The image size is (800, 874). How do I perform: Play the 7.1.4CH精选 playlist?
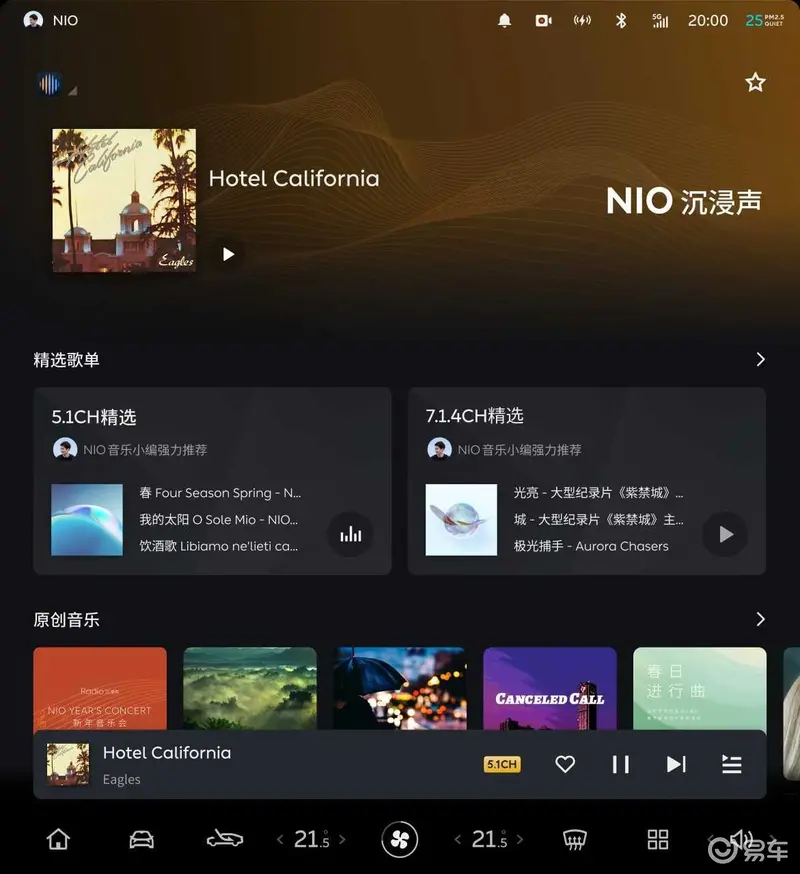725,534
